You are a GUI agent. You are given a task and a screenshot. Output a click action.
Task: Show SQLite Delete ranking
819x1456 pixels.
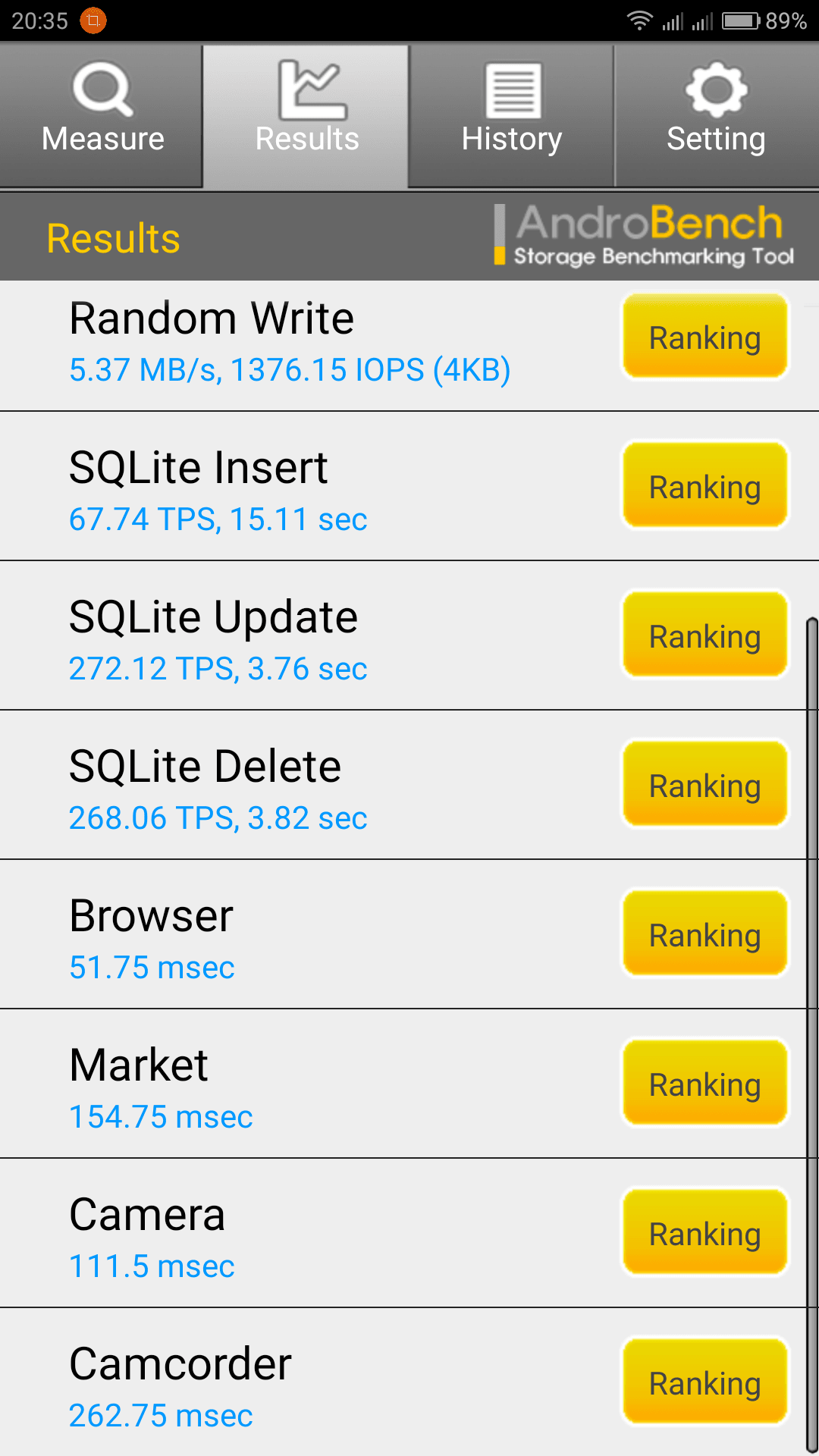tap(705, 785)
